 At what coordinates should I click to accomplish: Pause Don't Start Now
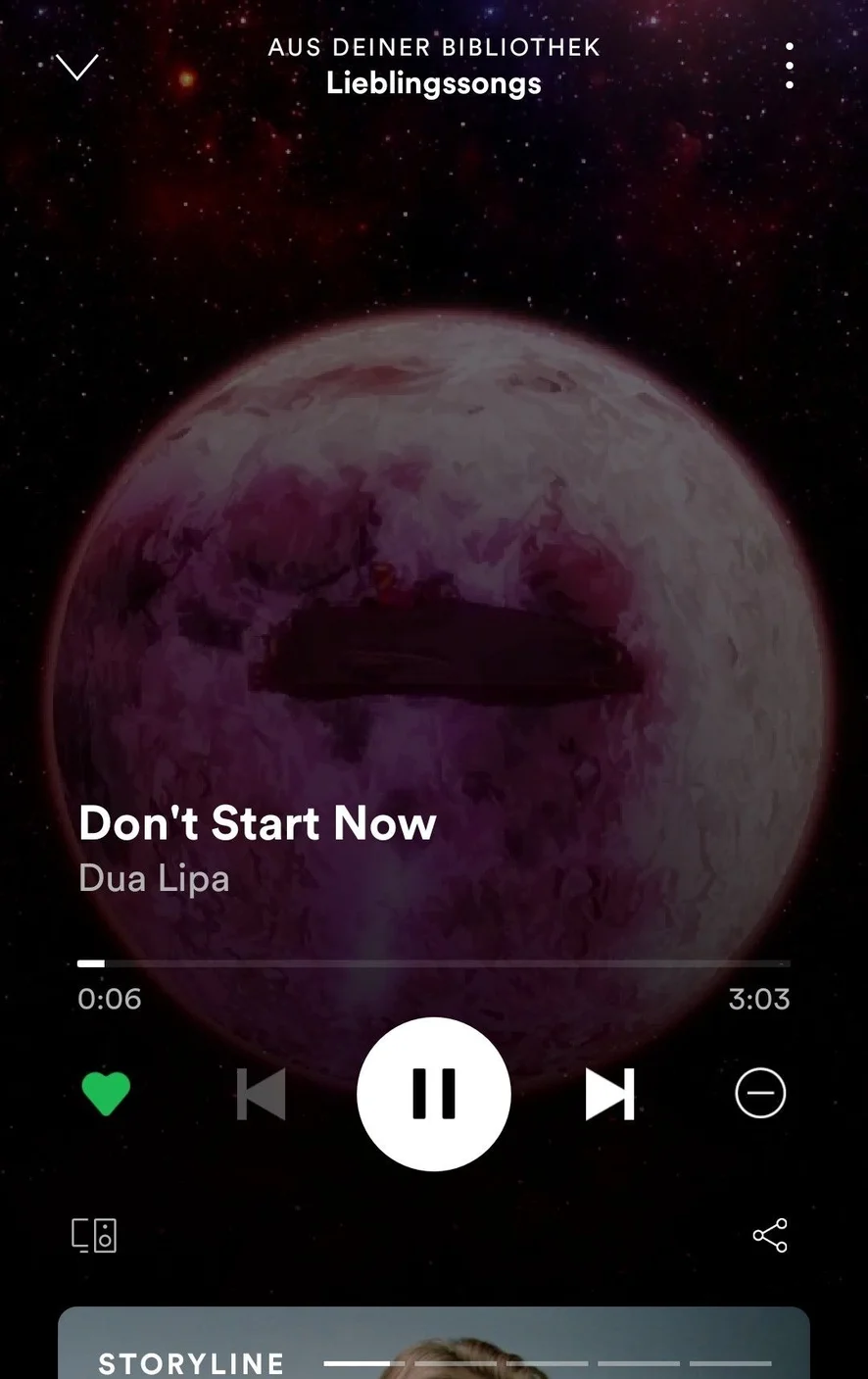coord(434,1094)
